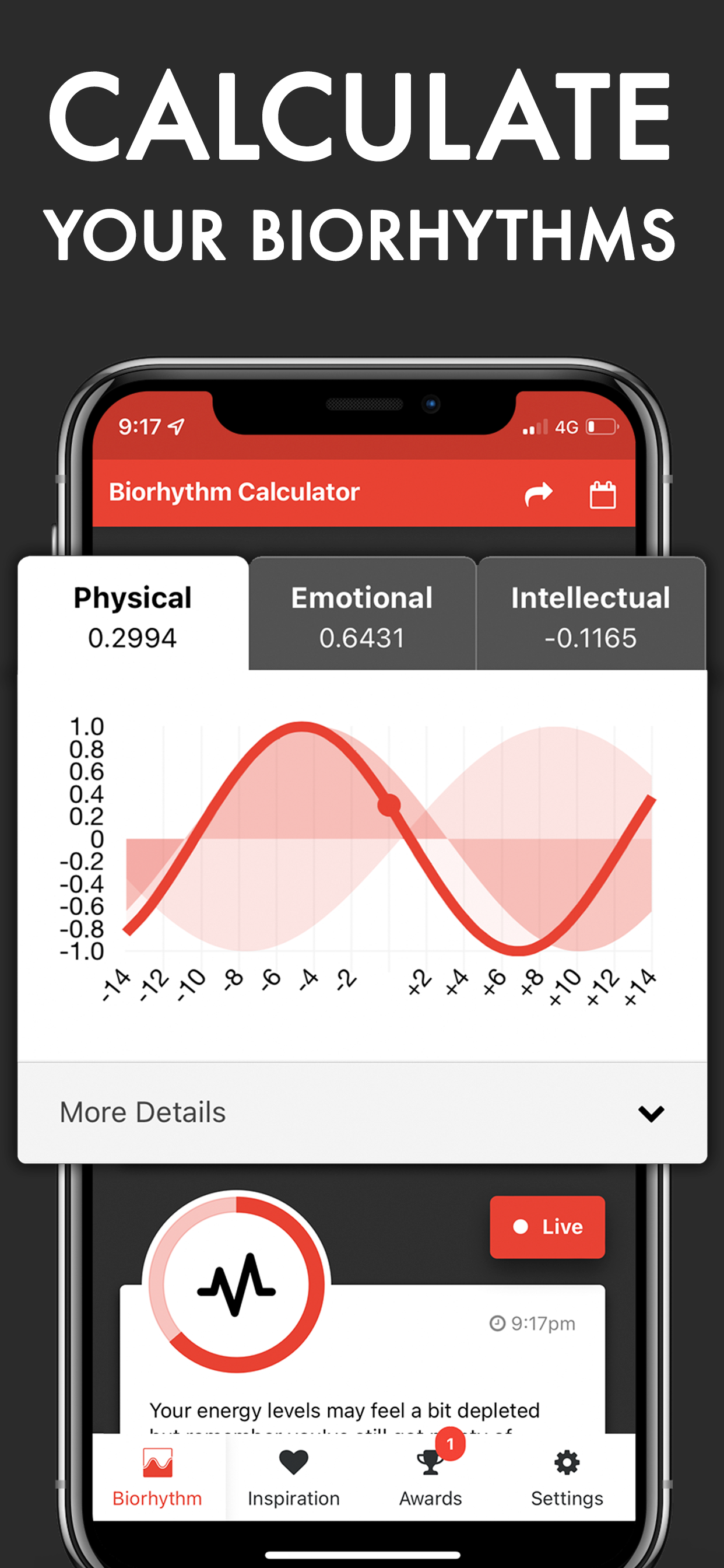Open Inspiration via the heart icon
The width and height of the screenshot is (724, 1568).
click(293, 1461)
